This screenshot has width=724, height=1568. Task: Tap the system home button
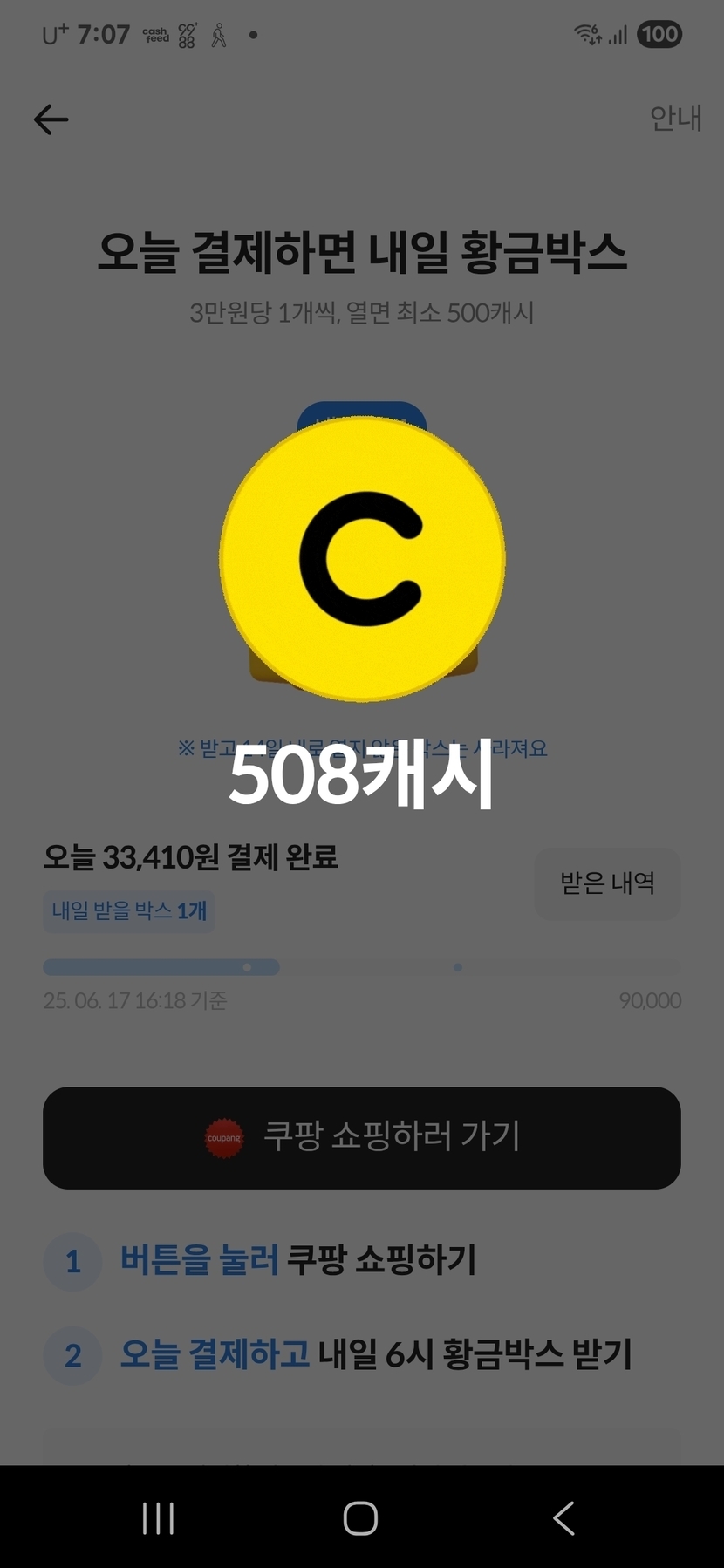[x=360, y=1518]
